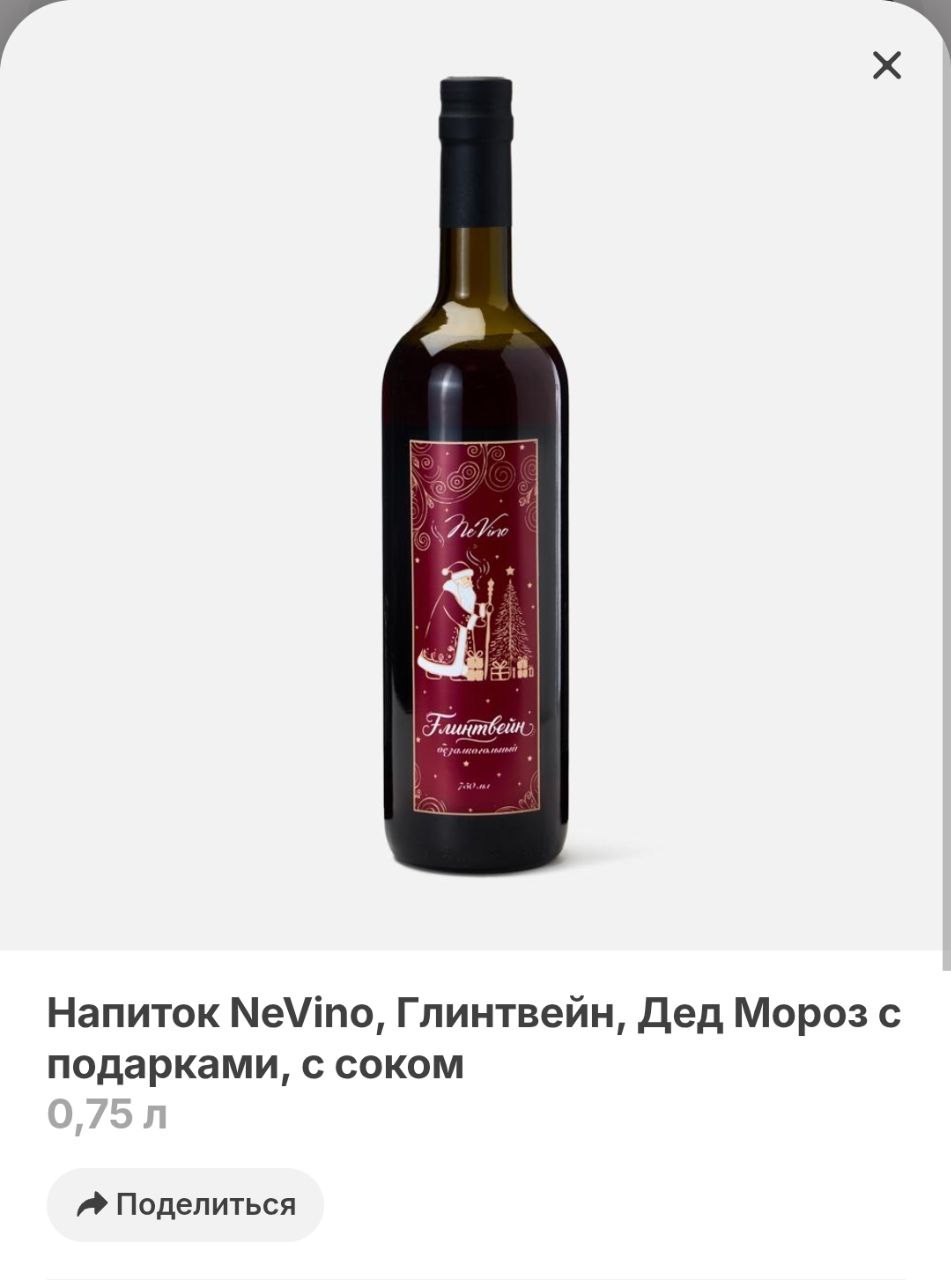Share this NeVino product via Поделиться
This screenshot has width=951, height=1280.
pos(185,1204)
